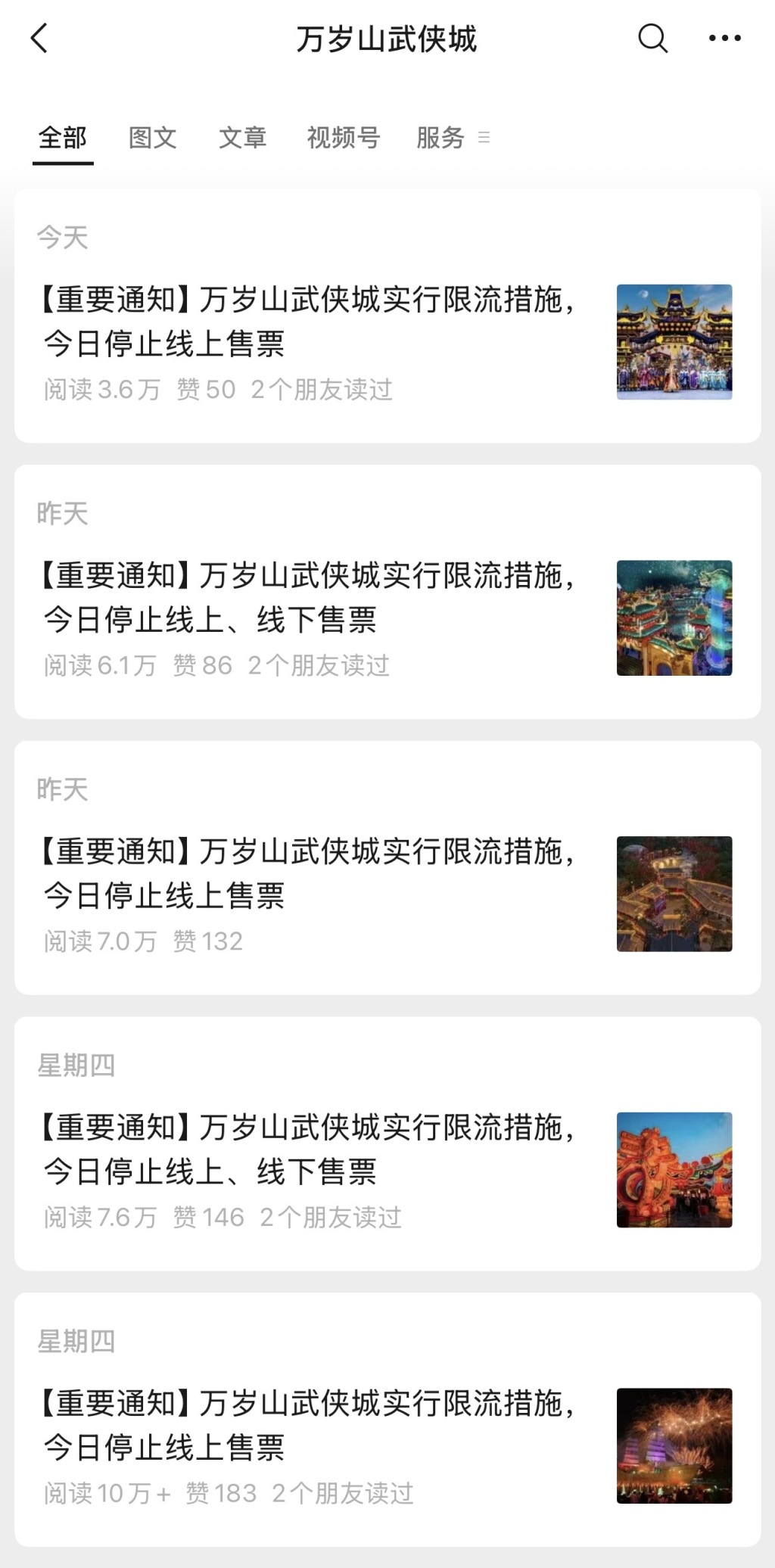Image resolution: width=775 pixels, height=1568 pixels.
Task: Select the 全部 tab
Action: 63,138
